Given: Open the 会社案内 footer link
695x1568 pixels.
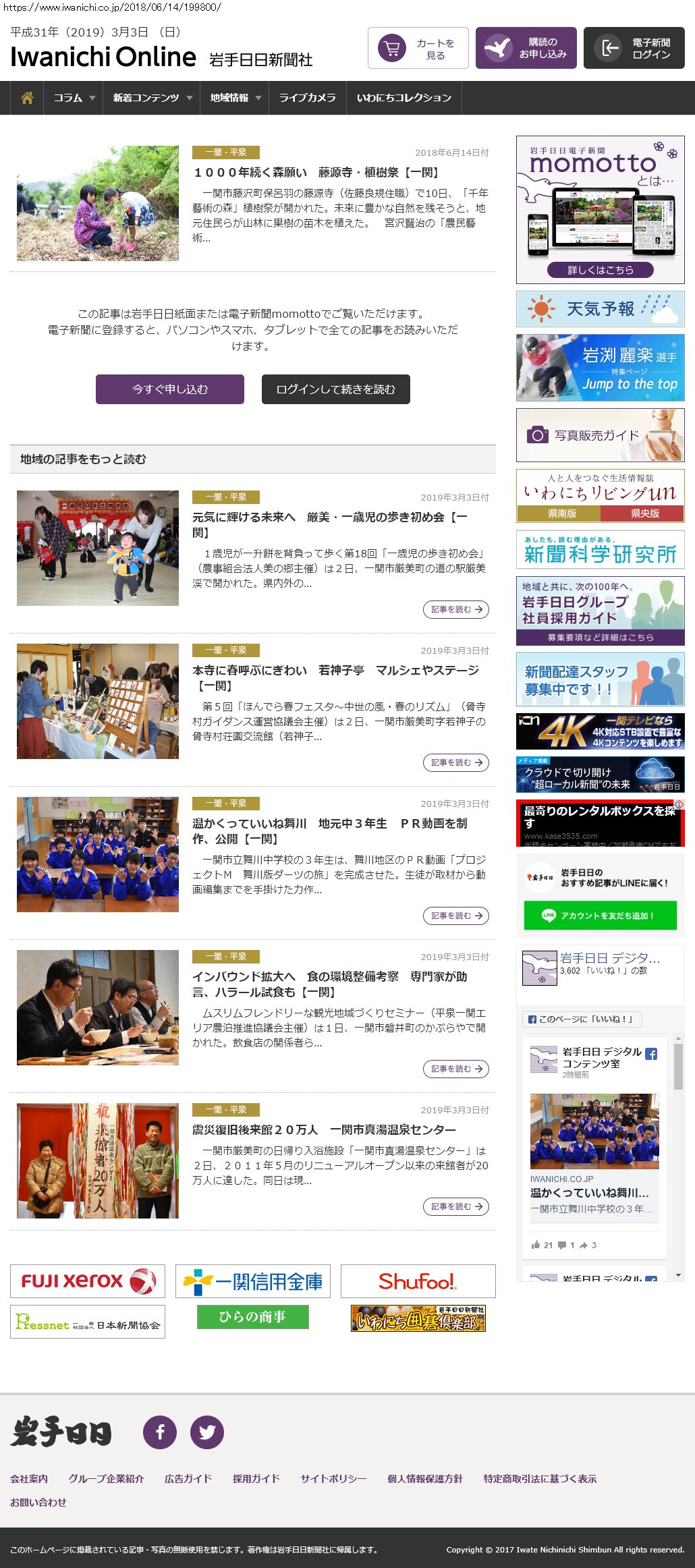Looking at the screenshot, I should point(29,1478).
